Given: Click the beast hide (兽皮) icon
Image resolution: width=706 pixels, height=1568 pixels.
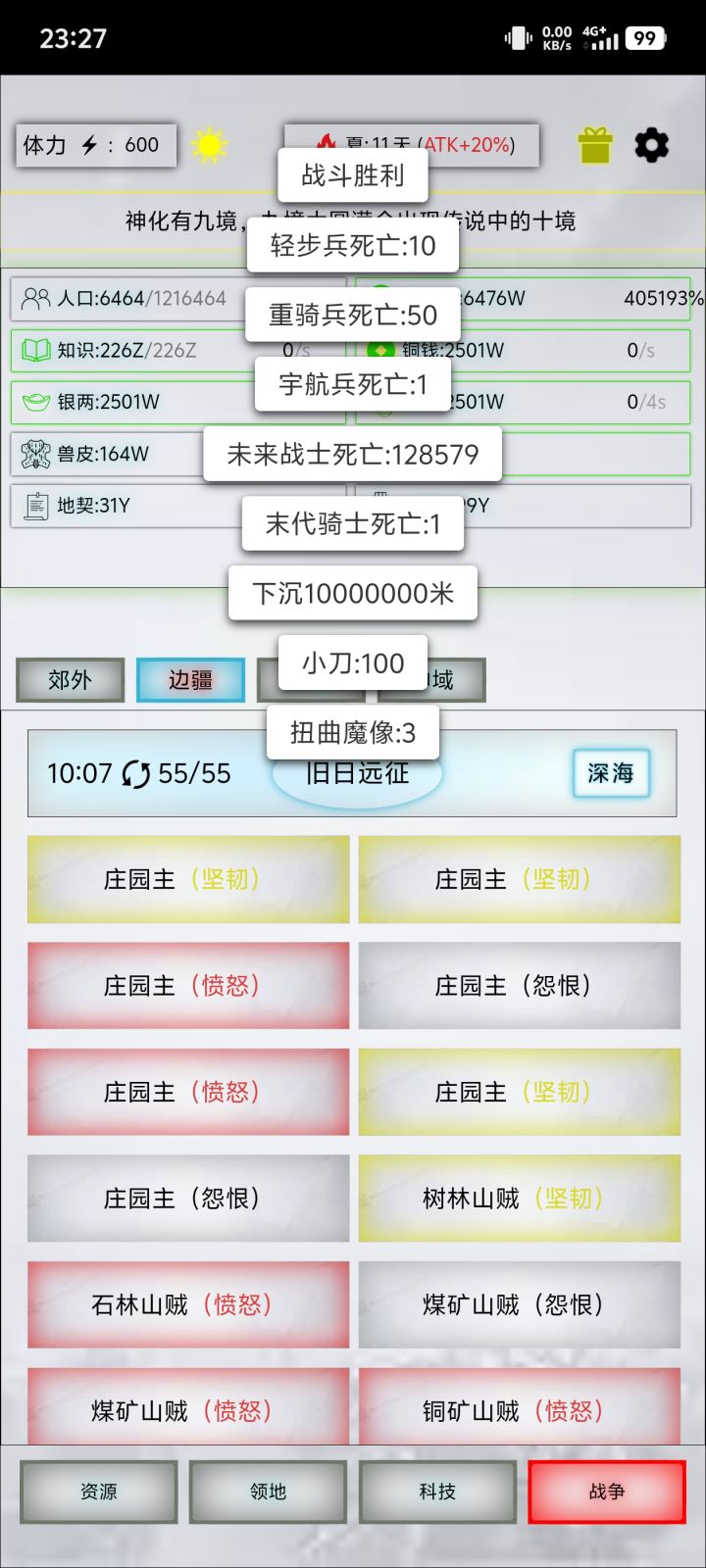Looking at the screenshot, I should click(x=35, y=455).
